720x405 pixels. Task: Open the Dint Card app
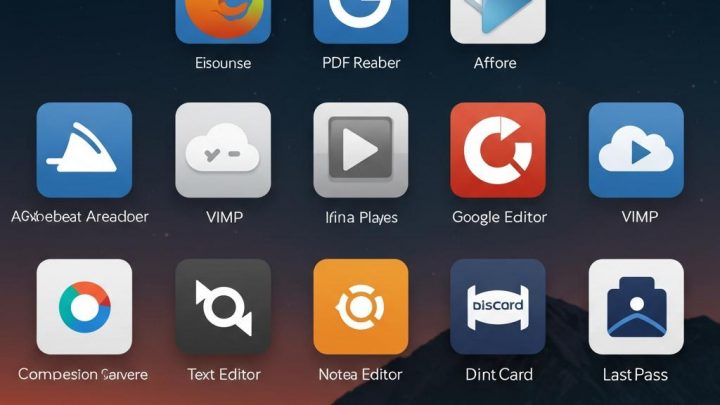click(498, 307)
